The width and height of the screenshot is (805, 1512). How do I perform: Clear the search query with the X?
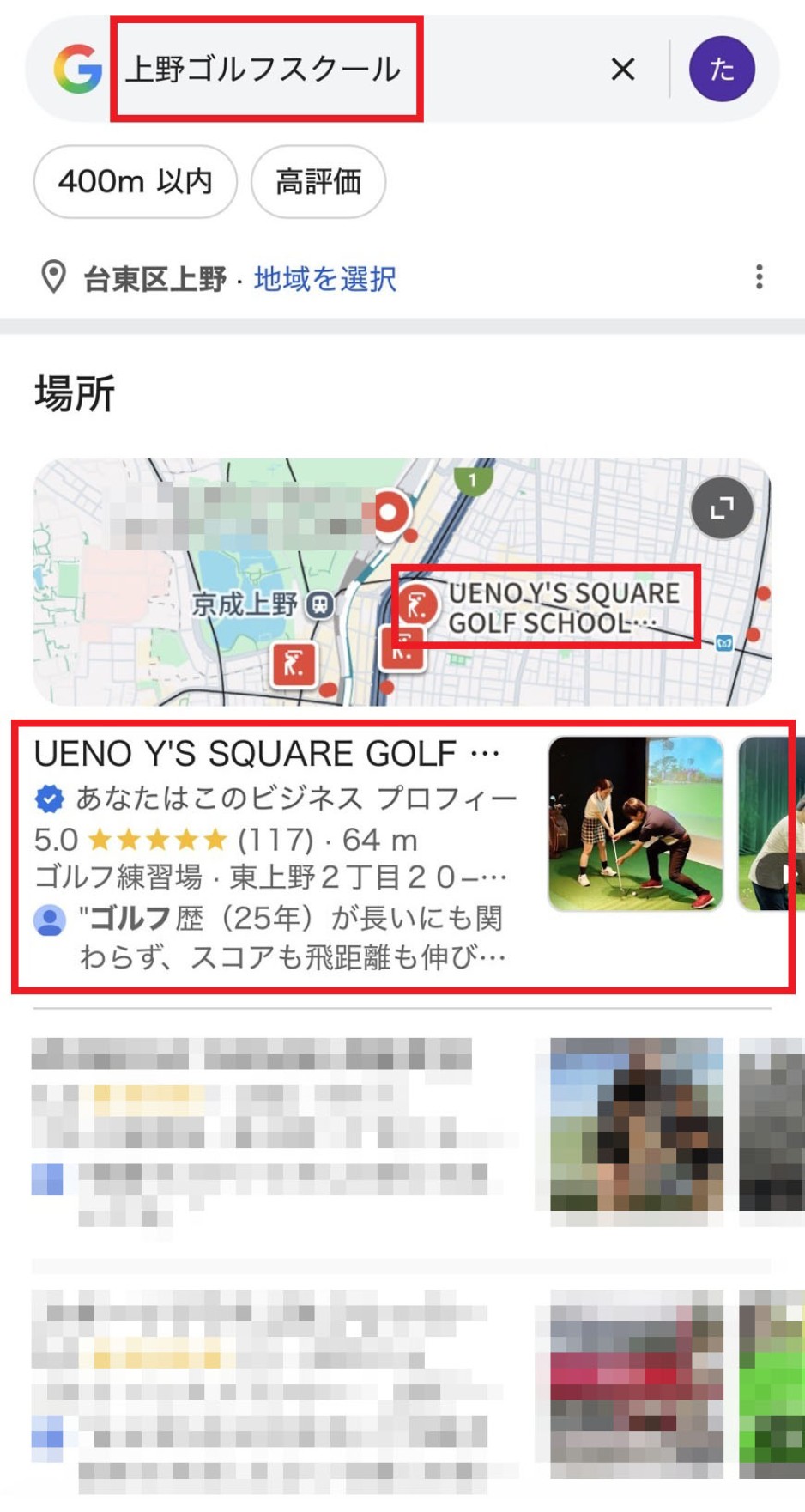[x=623, y=69]
